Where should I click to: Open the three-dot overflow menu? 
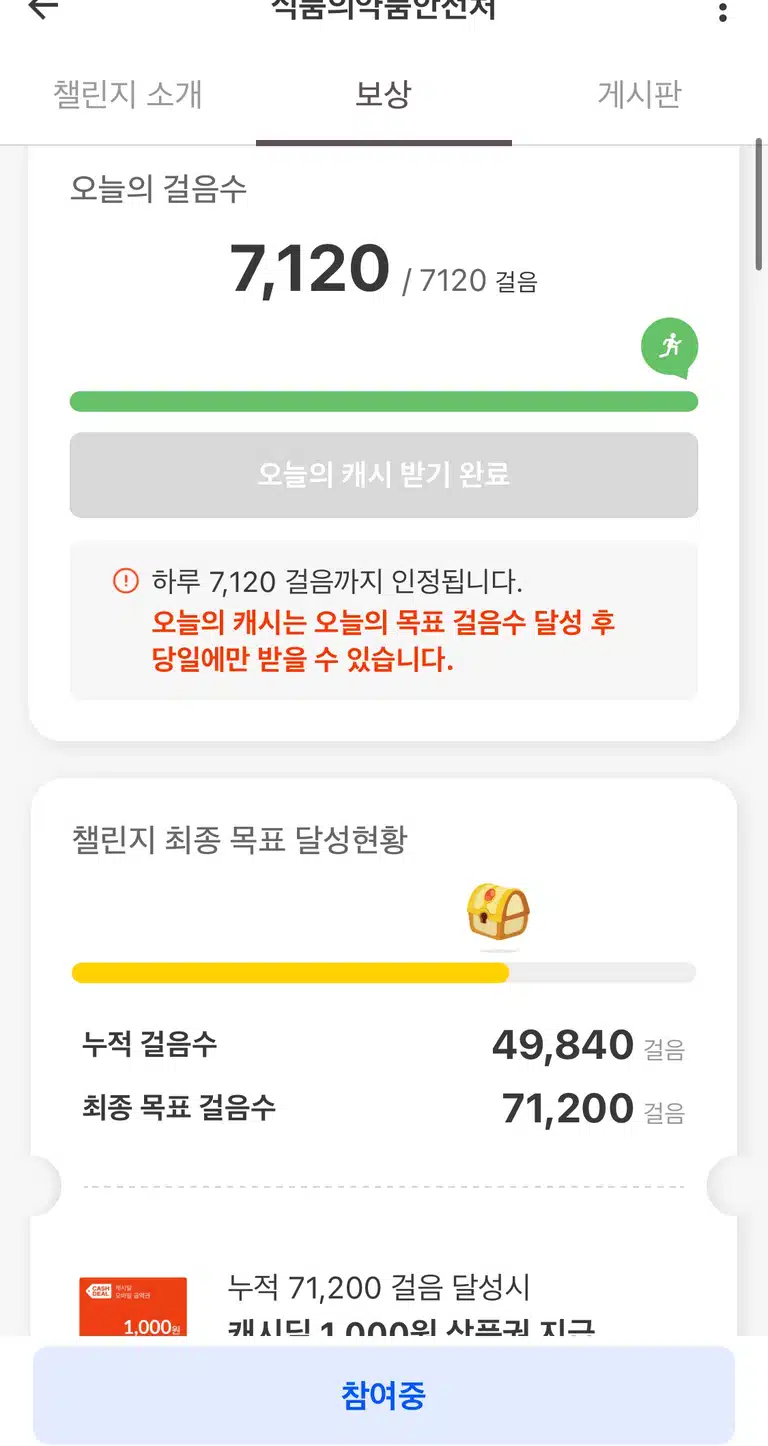(723, 10)
